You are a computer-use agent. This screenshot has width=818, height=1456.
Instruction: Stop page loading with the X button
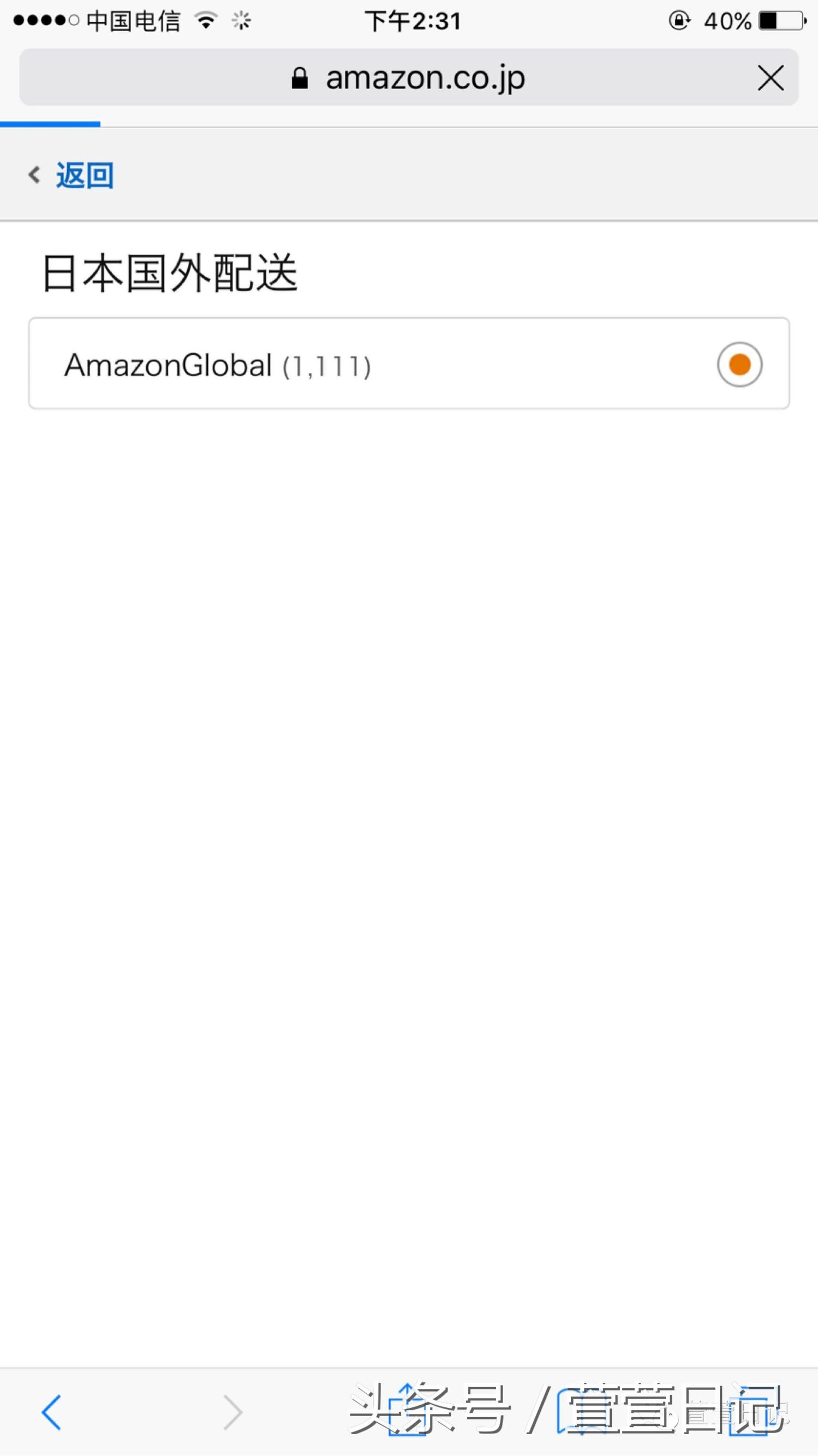coord(771,78)
